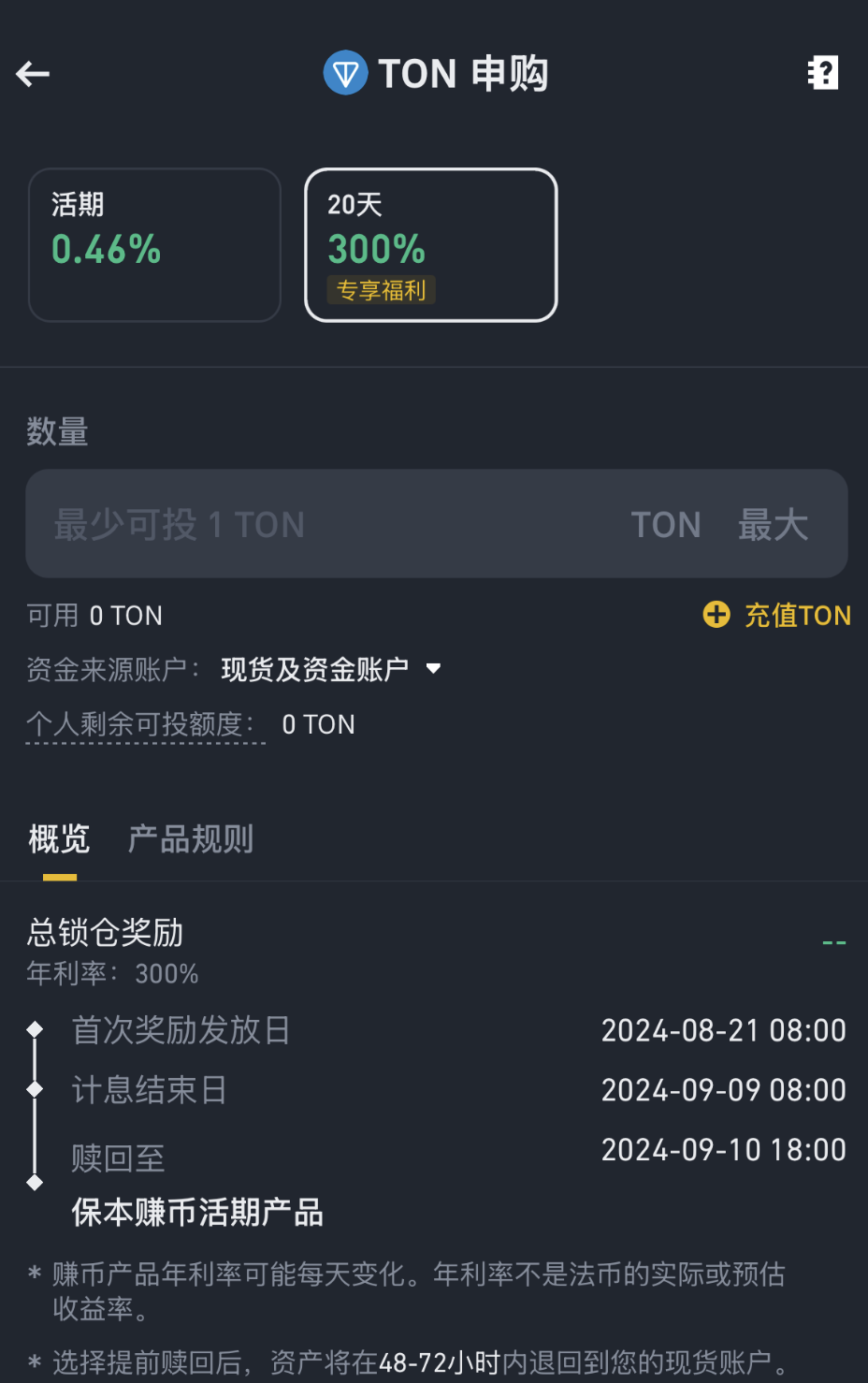
Task: Tap the 专享福利 badge on the 20天 card
Action: click(x=380, y=290)
